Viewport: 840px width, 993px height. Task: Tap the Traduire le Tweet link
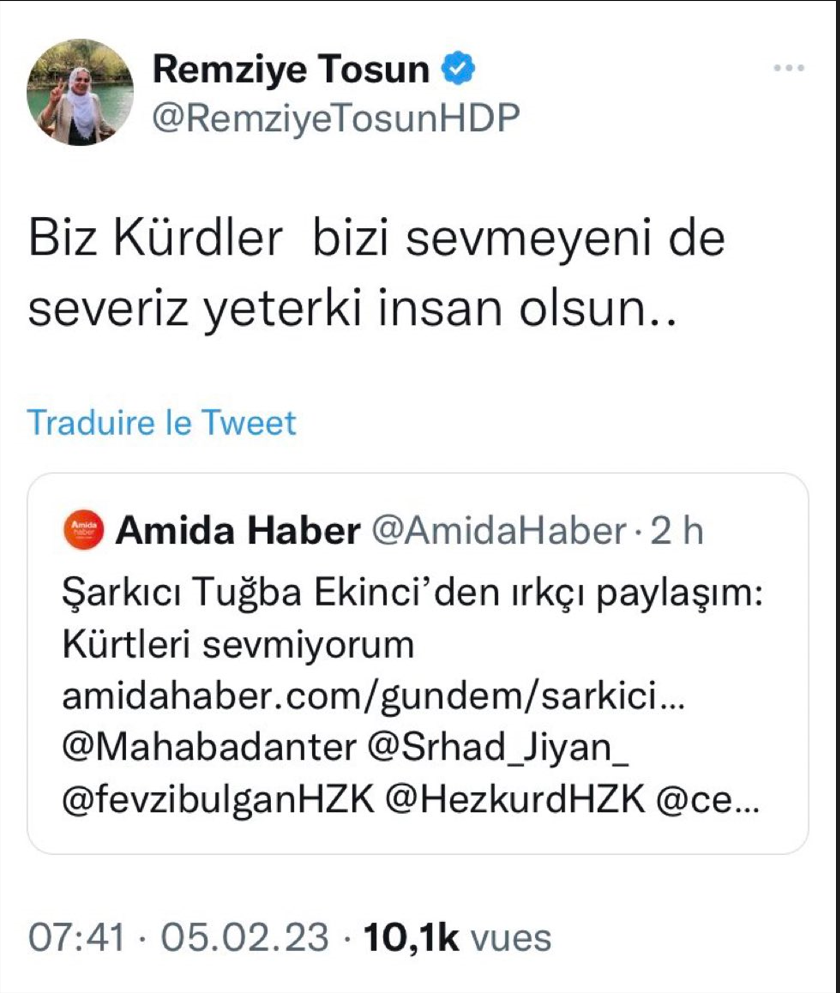162,423
